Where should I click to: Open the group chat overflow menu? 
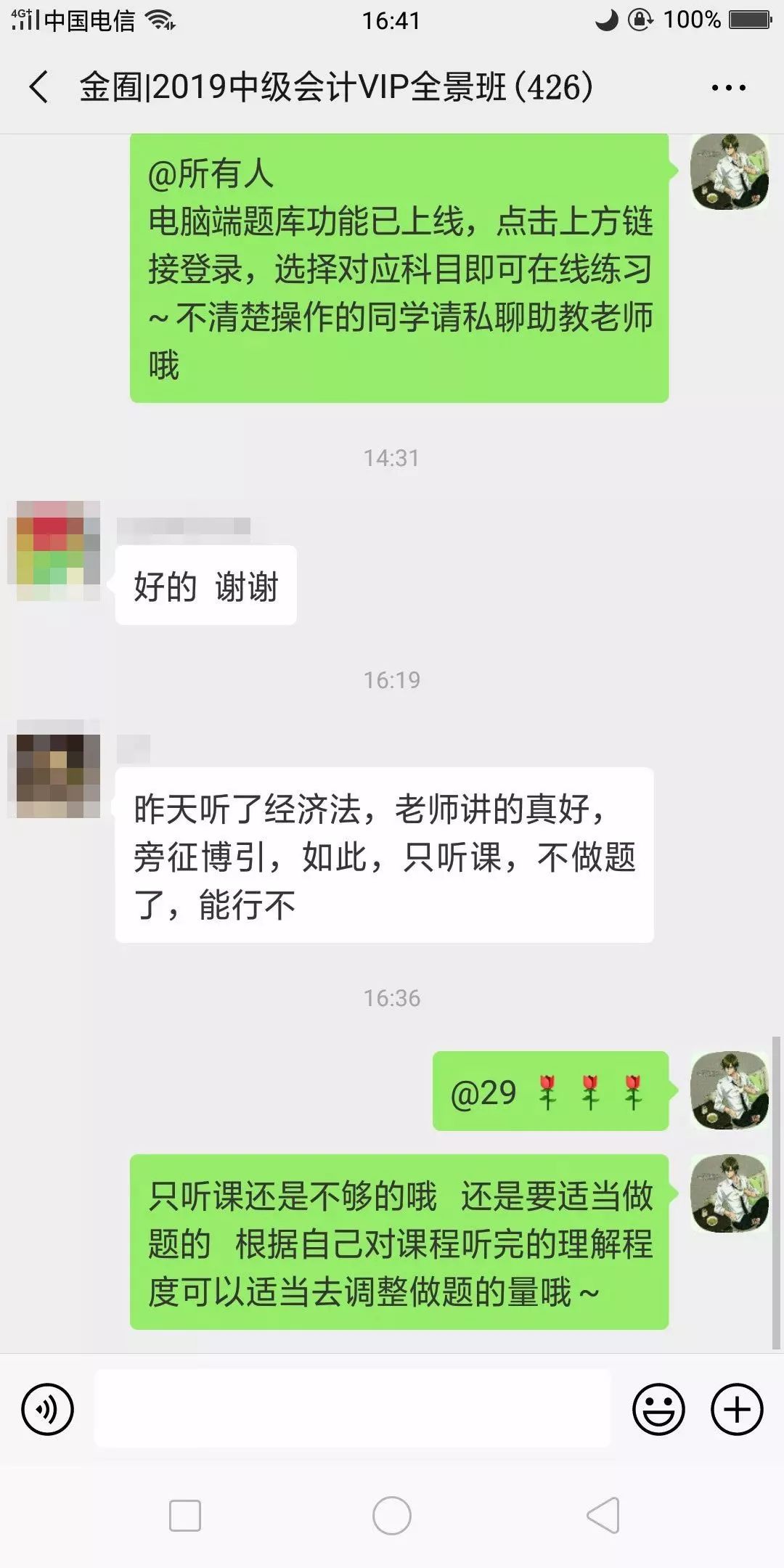(x=728, y=88)
